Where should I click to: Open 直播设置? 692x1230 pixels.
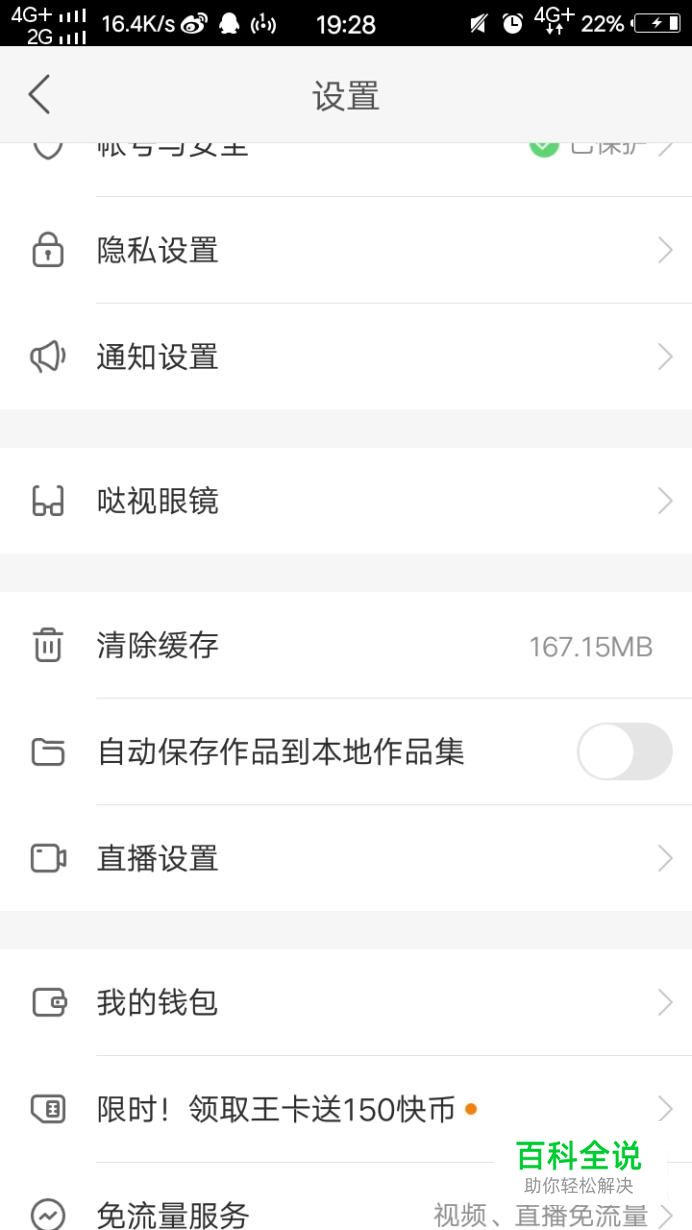point(346,858)
